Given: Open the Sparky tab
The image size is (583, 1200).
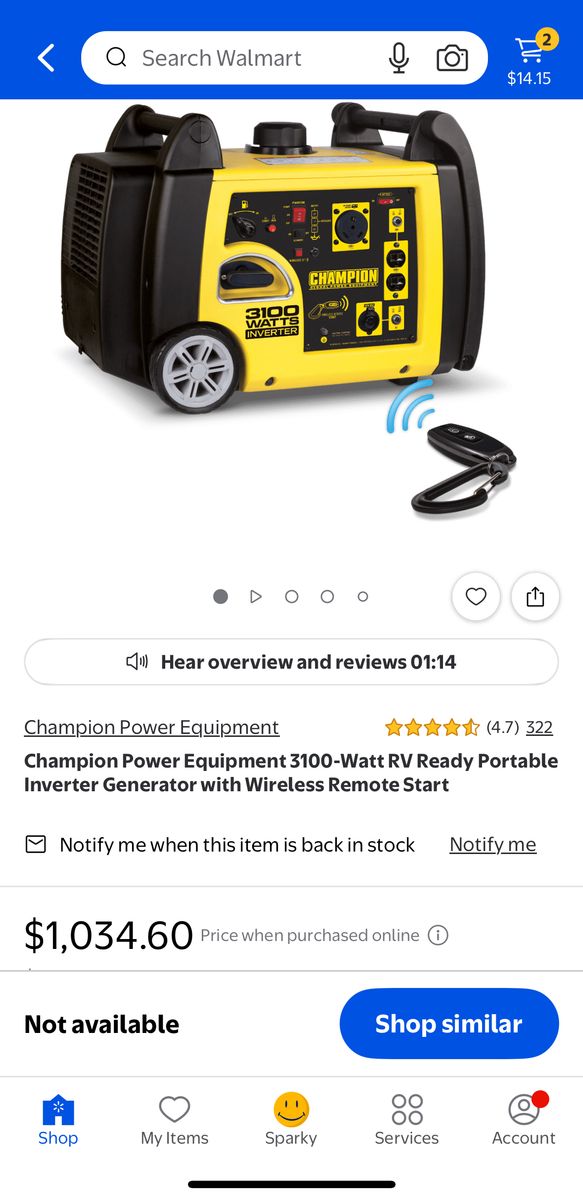Looking at the screenshot, I should [x=291, y=1119].
